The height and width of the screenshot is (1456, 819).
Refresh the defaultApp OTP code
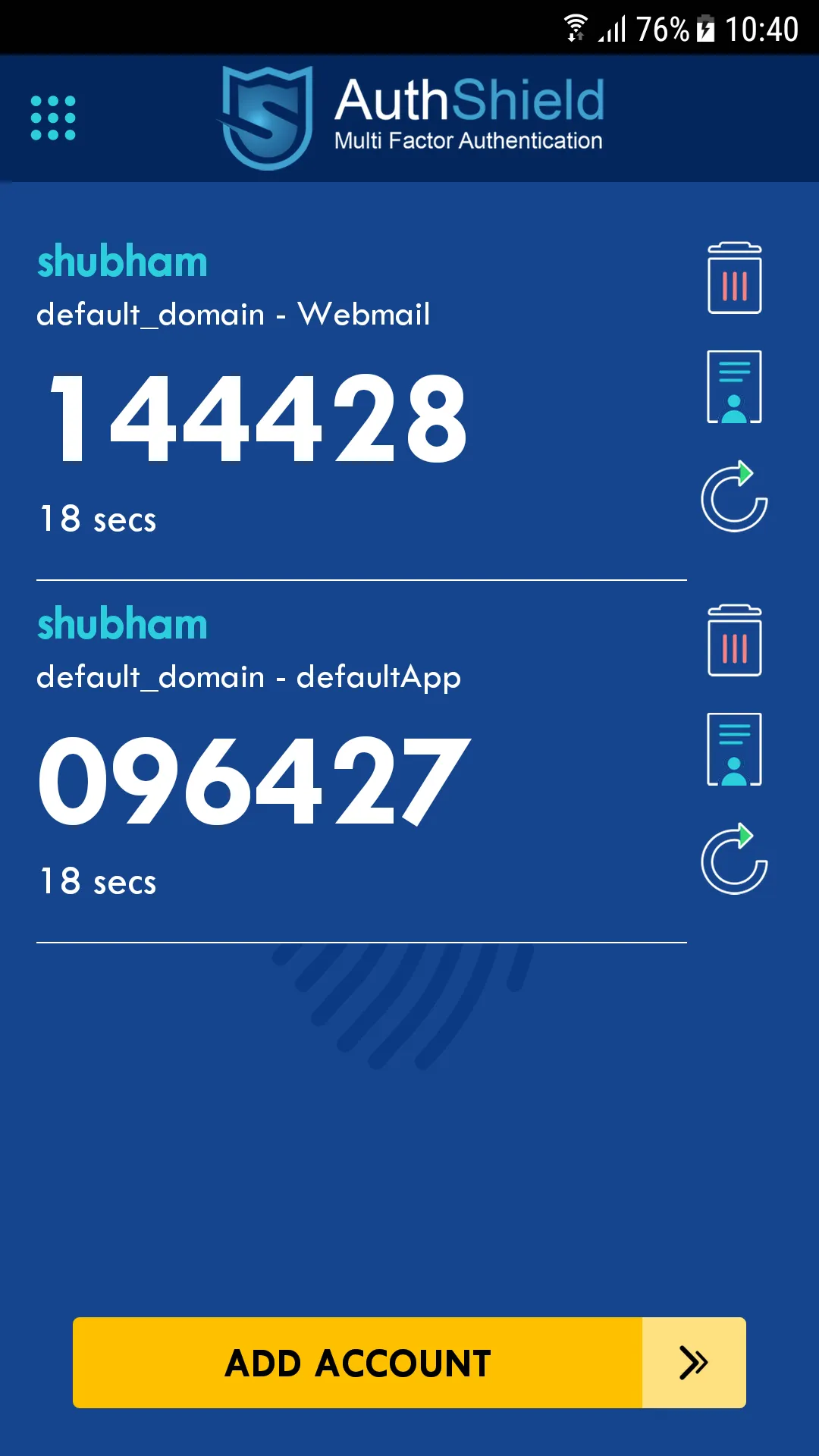[734, 859]
